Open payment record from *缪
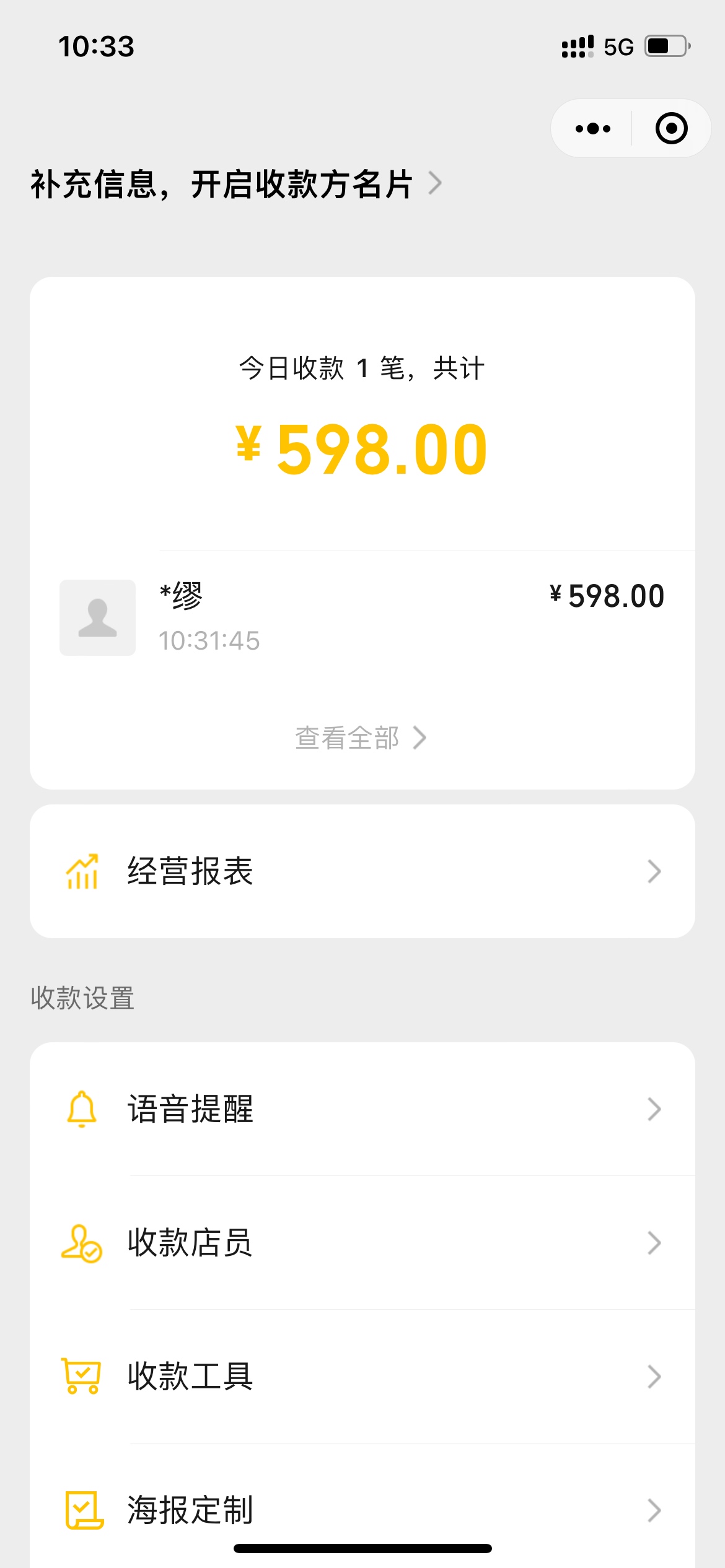The width and height of the screenshot is (725, 1568). tap(362, 617)
